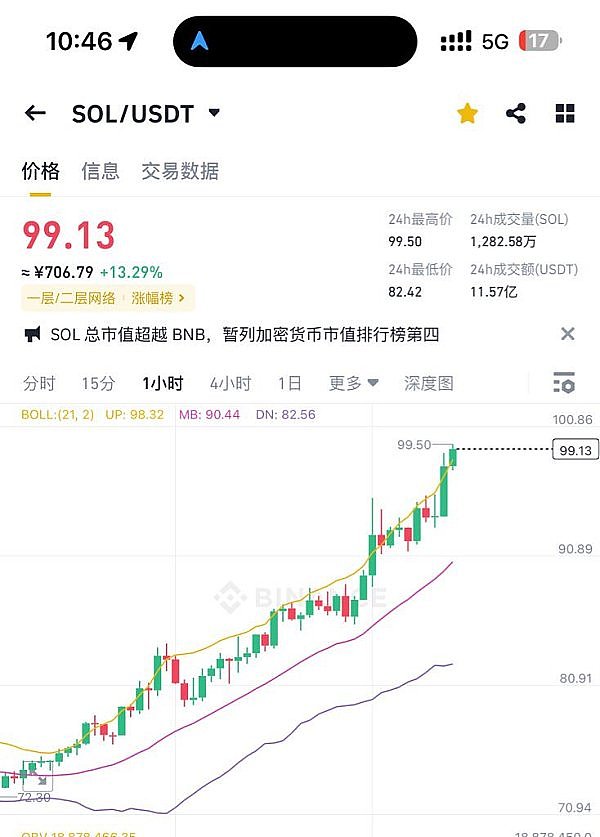Open the grid layout icon
Viewport: 600px width, 837px height.
(565, 113)
